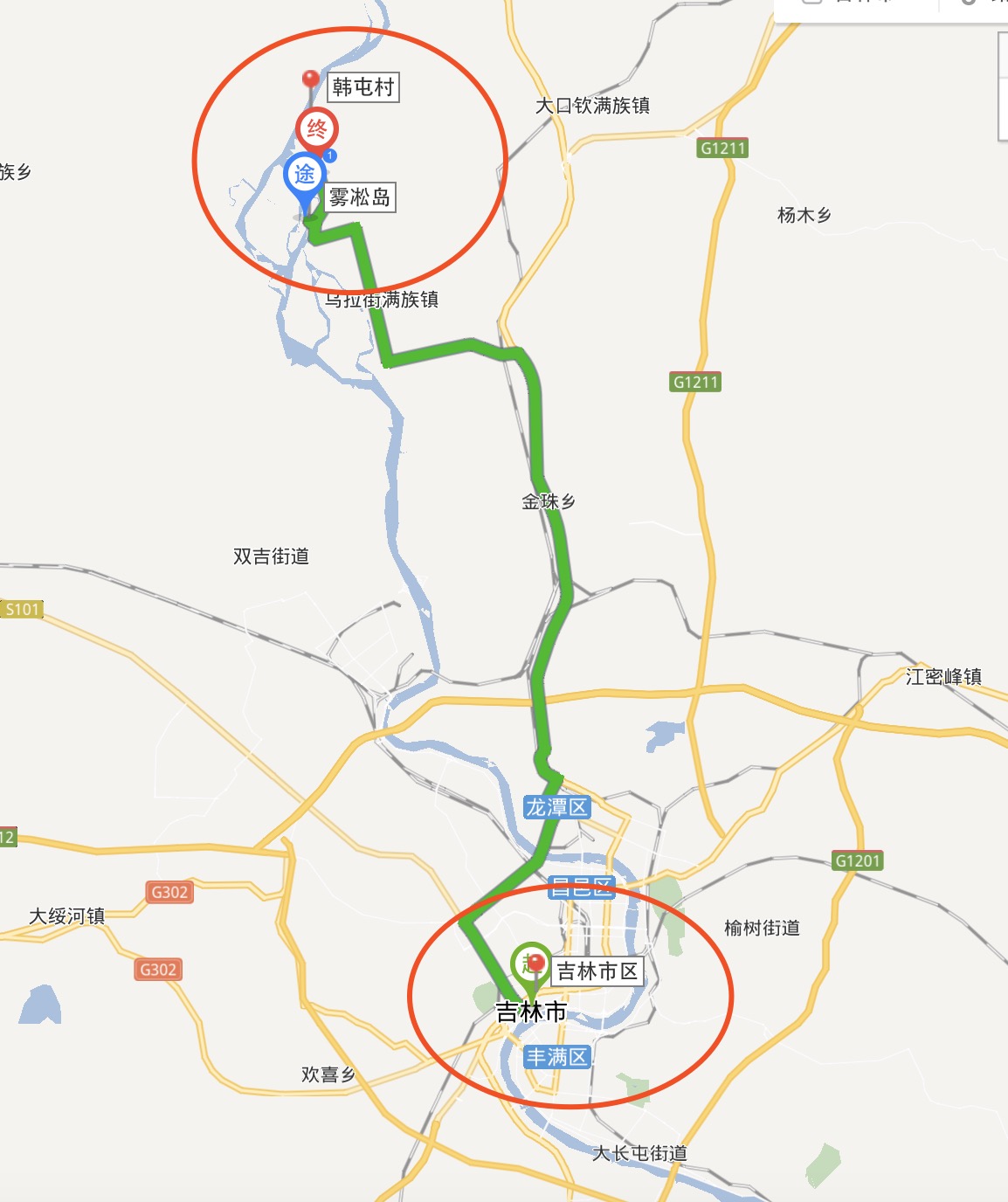Click the red 终 destination marker
This screenshot has height=1202, width=1008.
pos(316,128)
